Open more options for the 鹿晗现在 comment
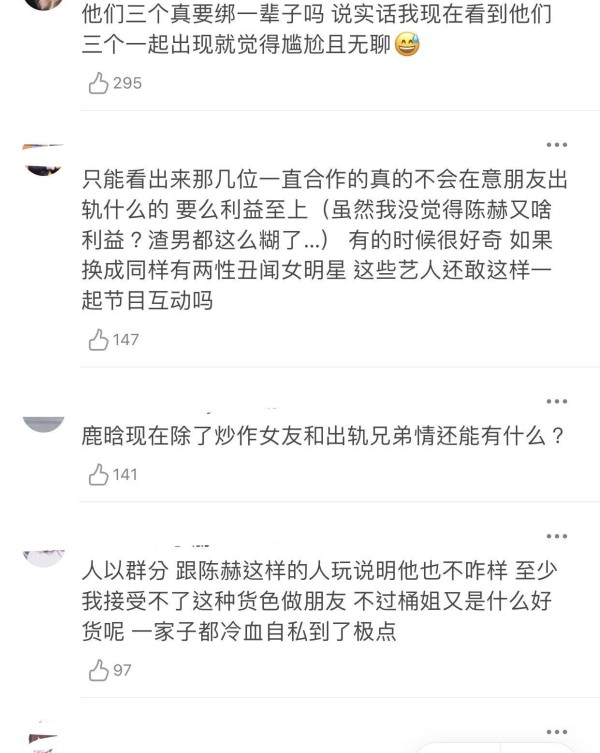The width and height of the screenshot is (600, 753). click(557, 401)
